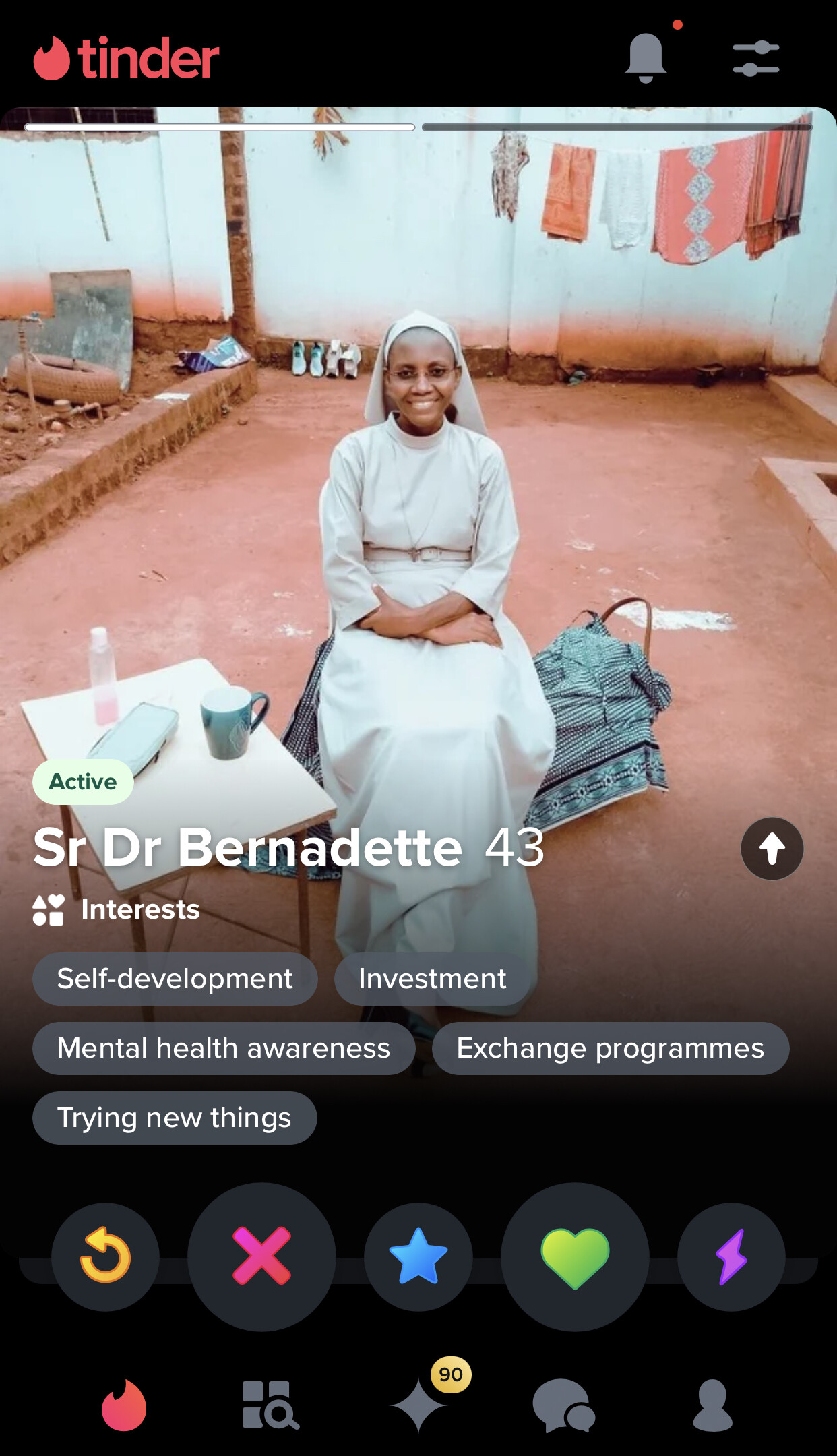Activate the purple Boost lightning bolt
Screen dimensions: 837x1456
click(x=731, y=1256)
